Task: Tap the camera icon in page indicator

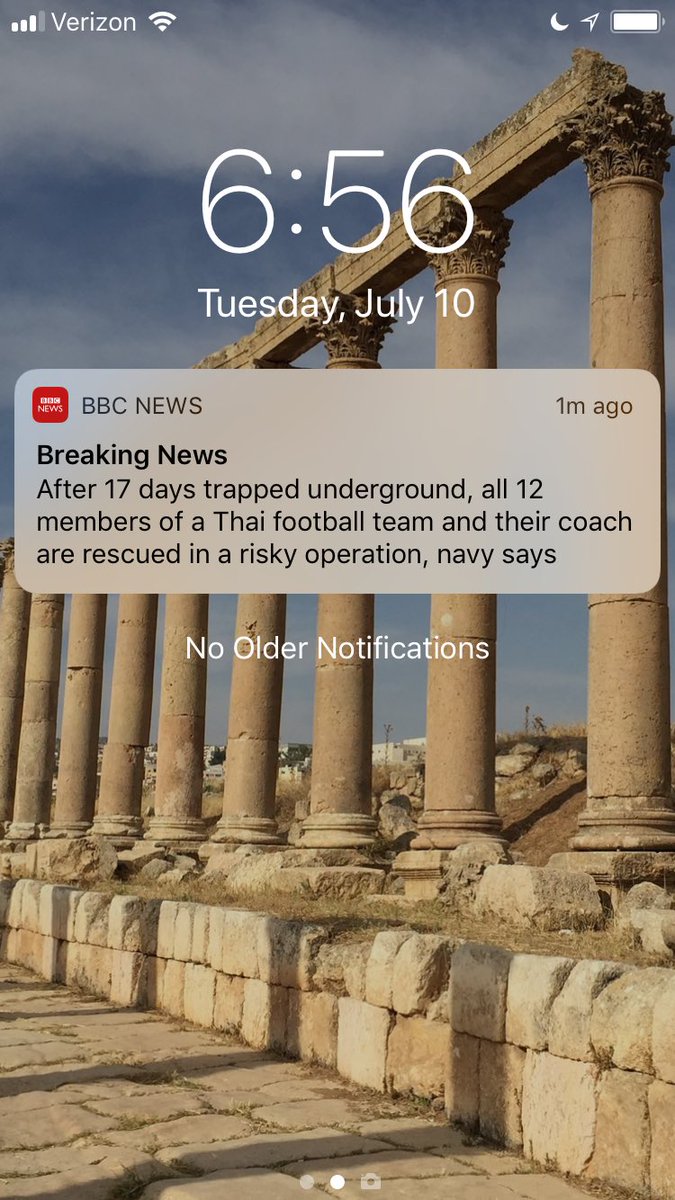Action: (370, 1182)
